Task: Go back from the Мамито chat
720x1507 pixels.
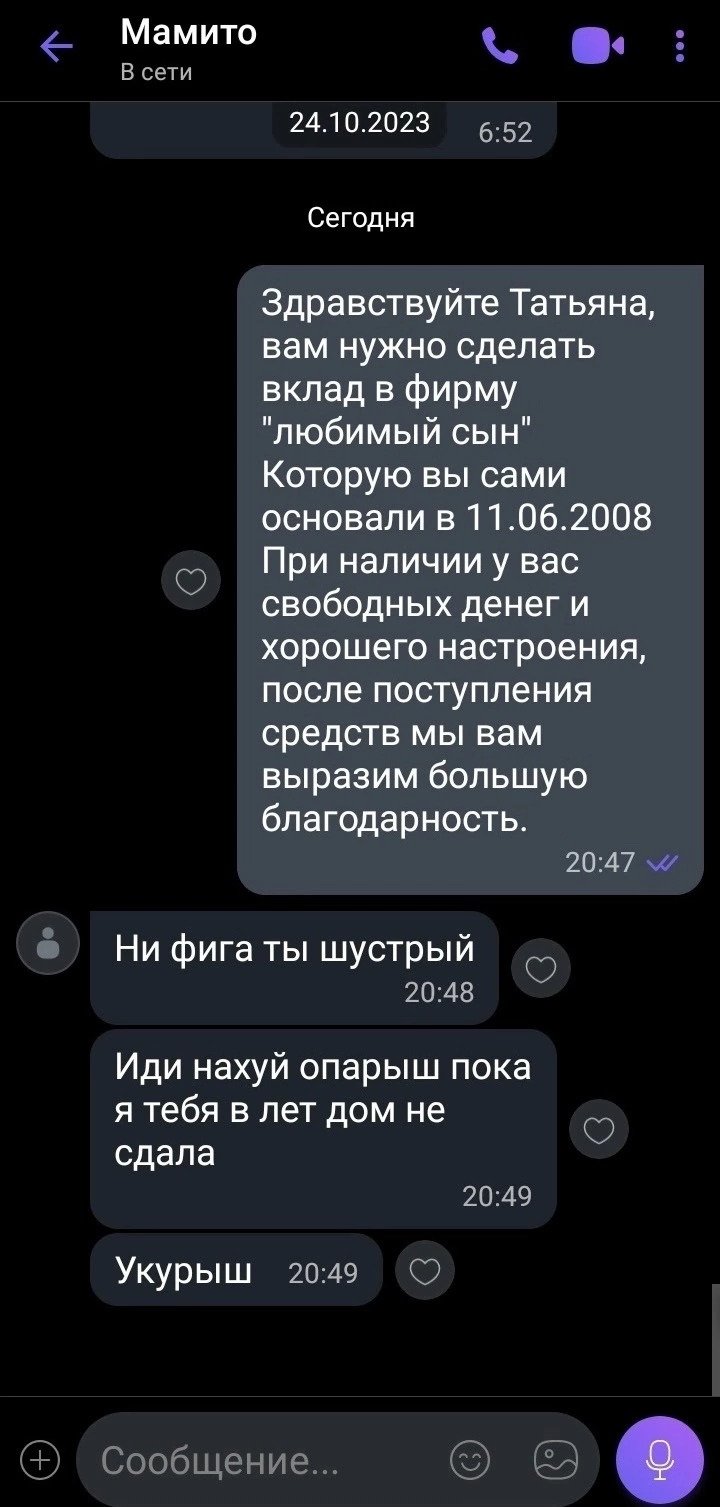Action: [56, 47]
